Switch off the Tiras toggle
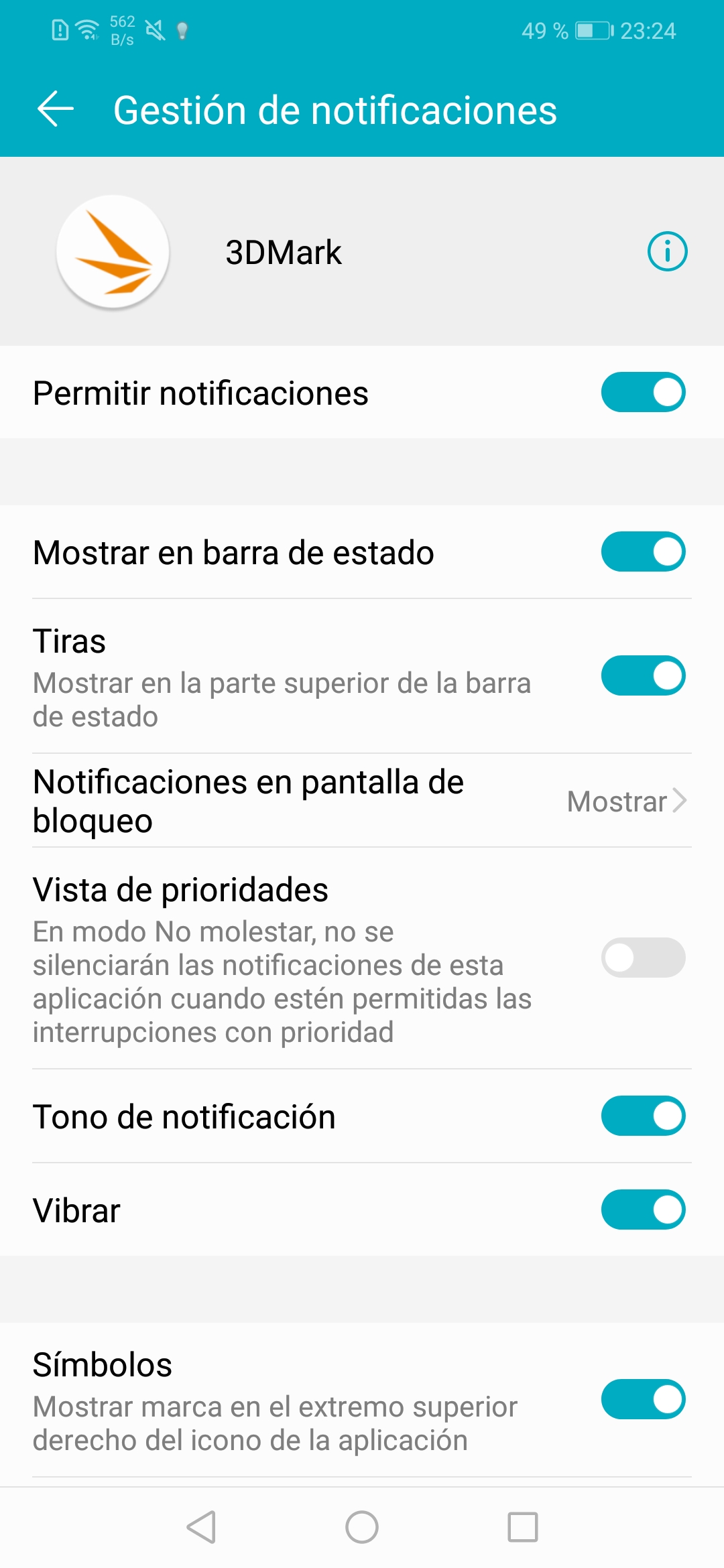724x1568 pixels. point(643,675)
